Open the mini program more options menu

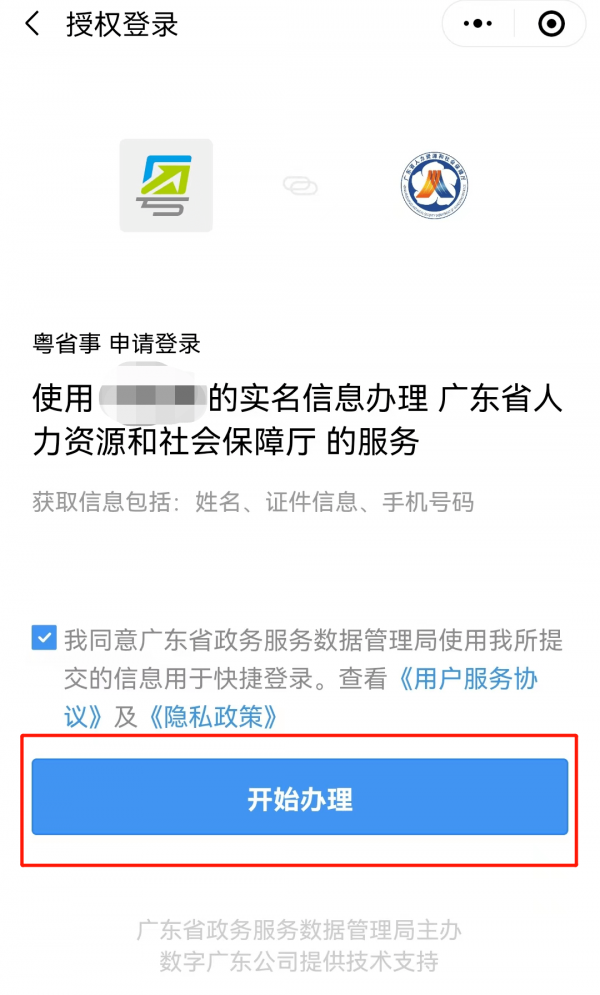point(479,25)
